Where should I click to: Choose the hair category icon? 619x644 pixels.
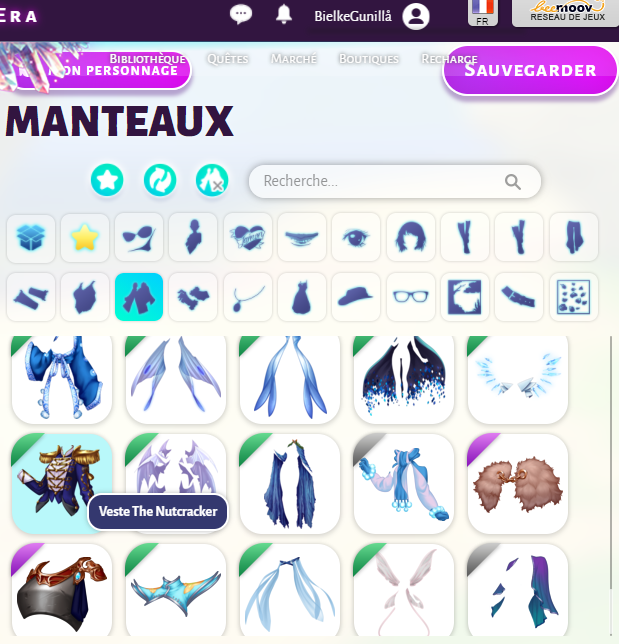(x=411, y=237)
